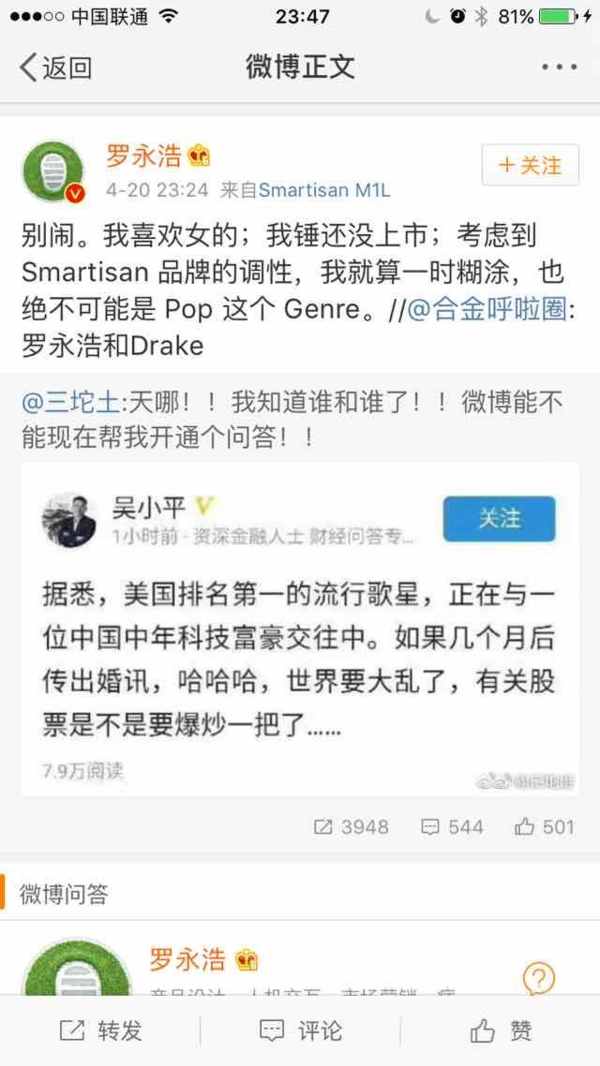Like this weibo via 赞
Image resolution: width=600 pixels, height=1066 pixels.
coord(500,1031)
